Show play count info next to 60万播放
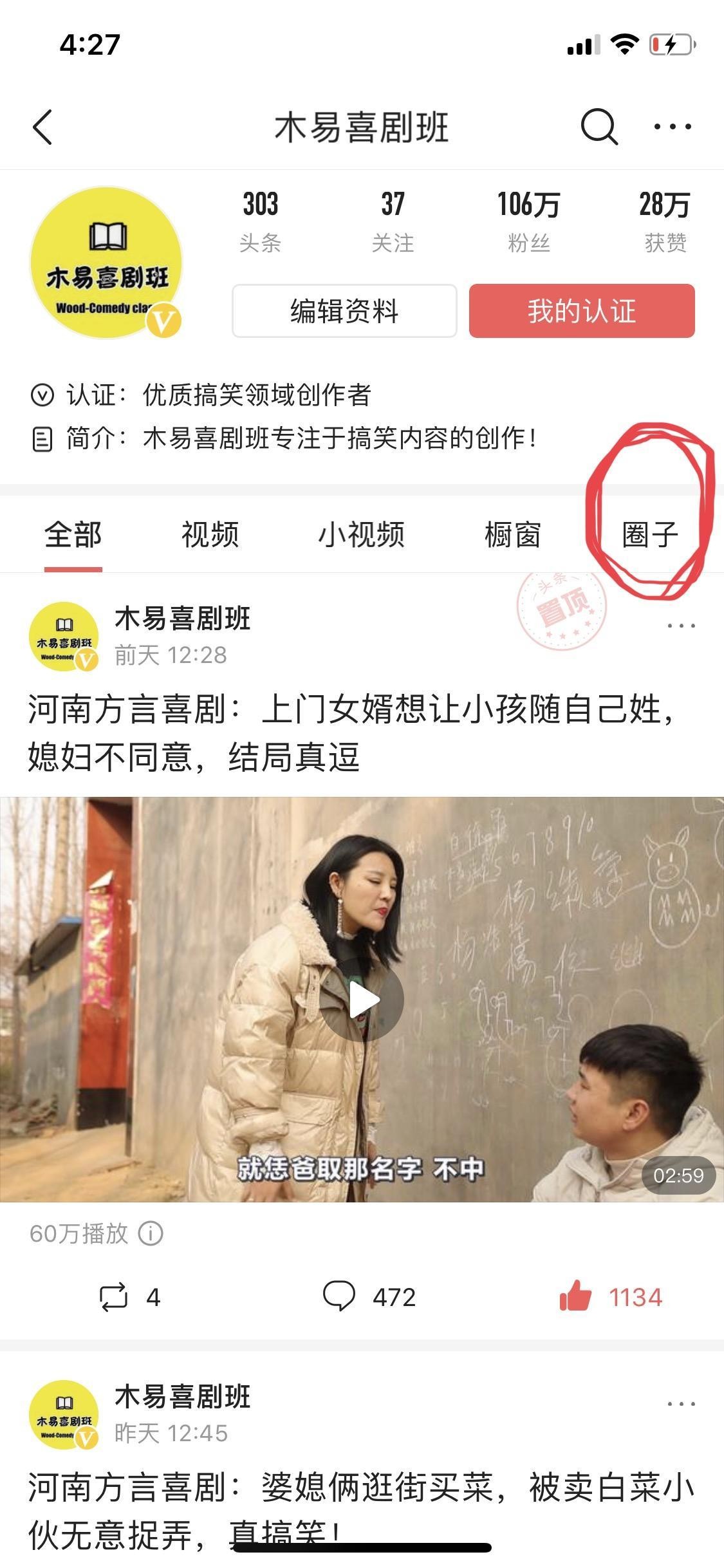Viewport: 724px width, 1568px height. pyautogui.click(x=151, y=1234)
